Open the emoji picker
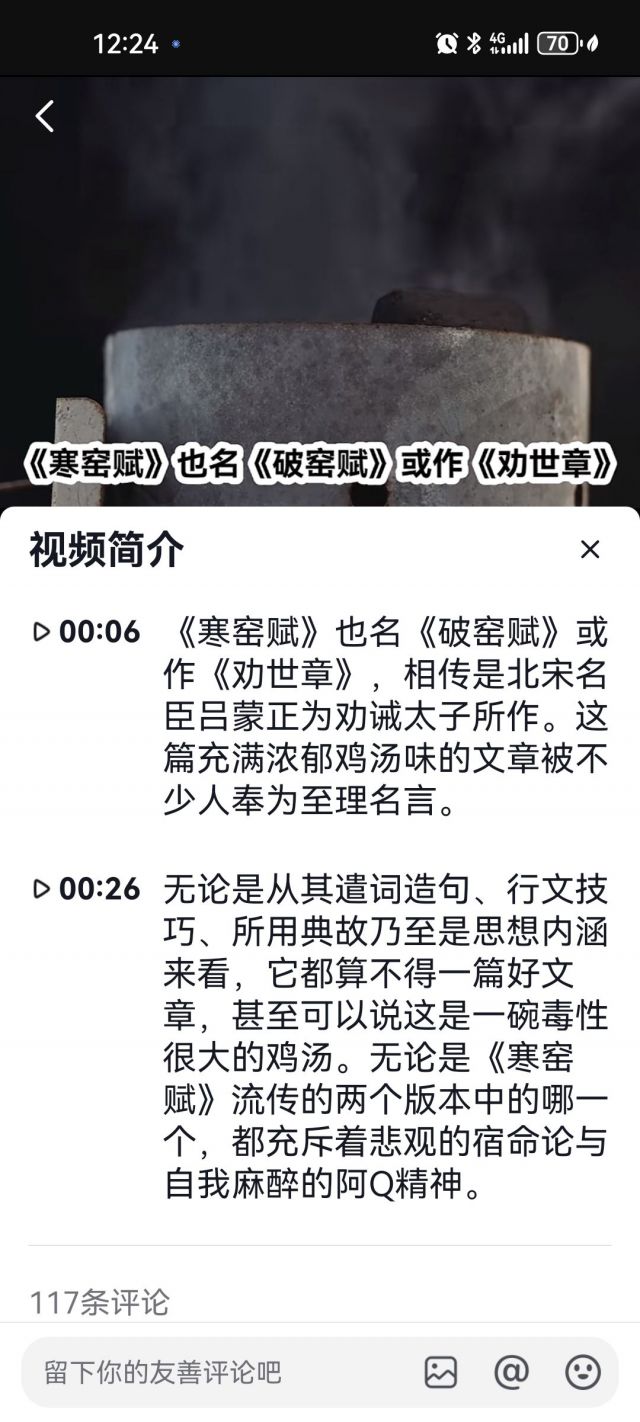The image size is (640, 1422). pyautogui.click(x=583, y=1372)
